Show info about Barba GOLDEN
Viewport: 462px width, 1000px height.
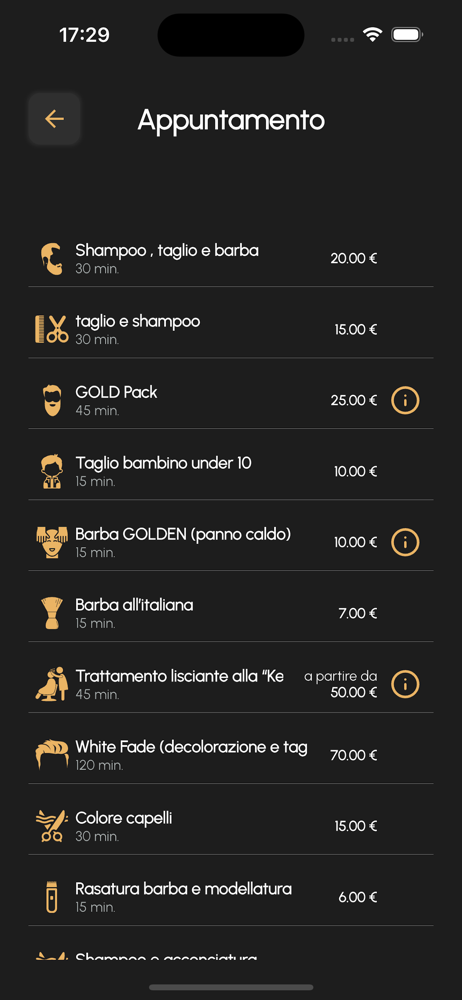405,542
